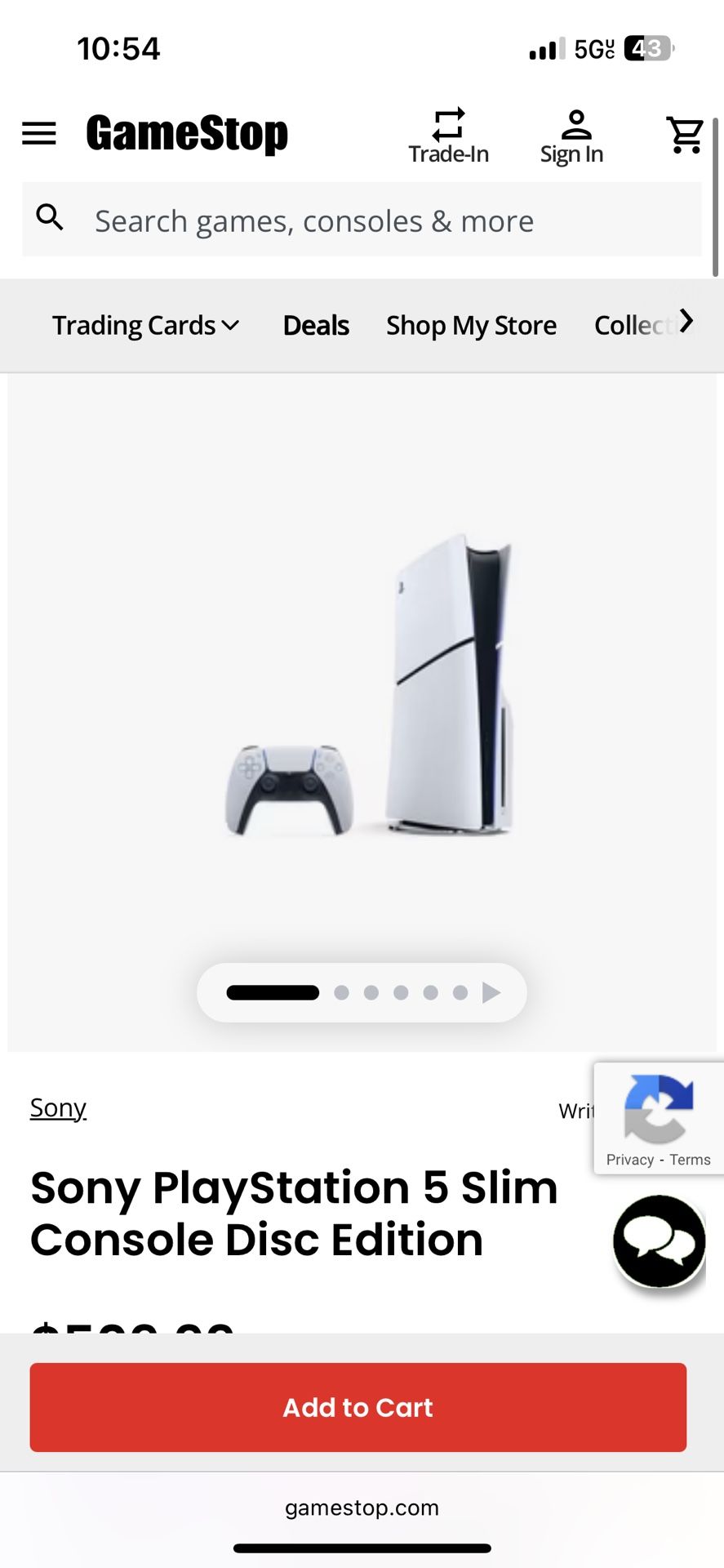Image resolution: width=724 pixels, height=1568 pixels.
Task: Show more categories with the right chevron
Action: click(x=686, y=321)
